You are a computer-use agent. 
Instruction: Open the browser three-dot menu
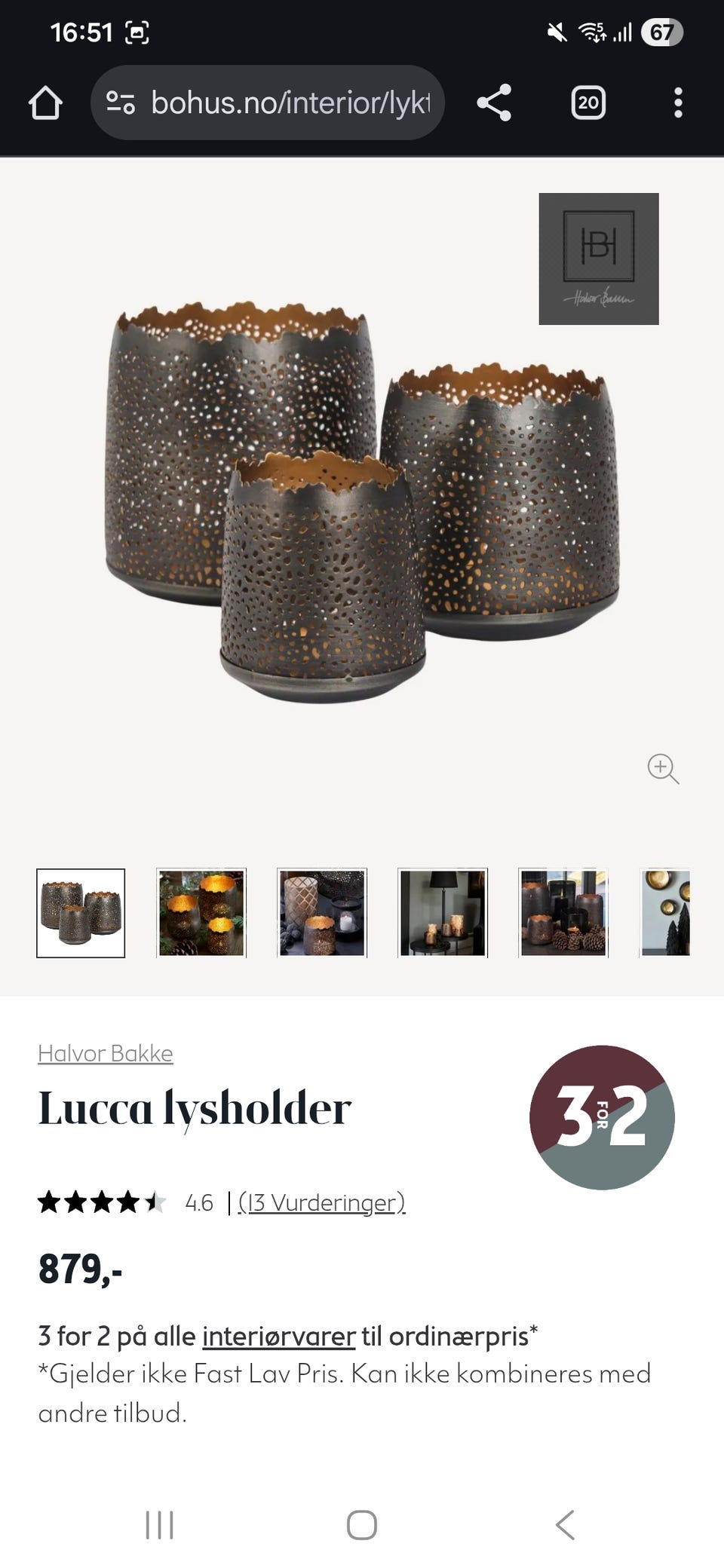[x=680, y=103]
